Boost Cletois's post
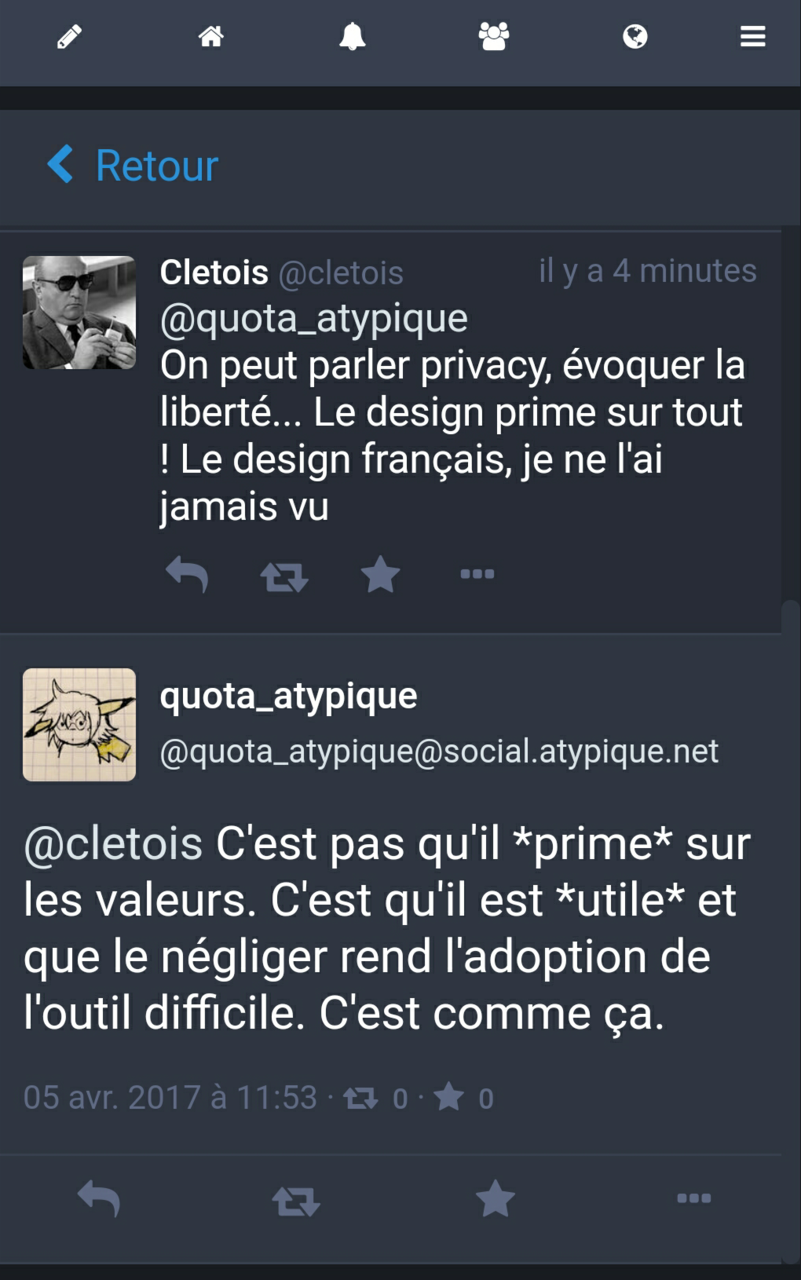Screen dimensions: 801x1280 pos(284,576)
